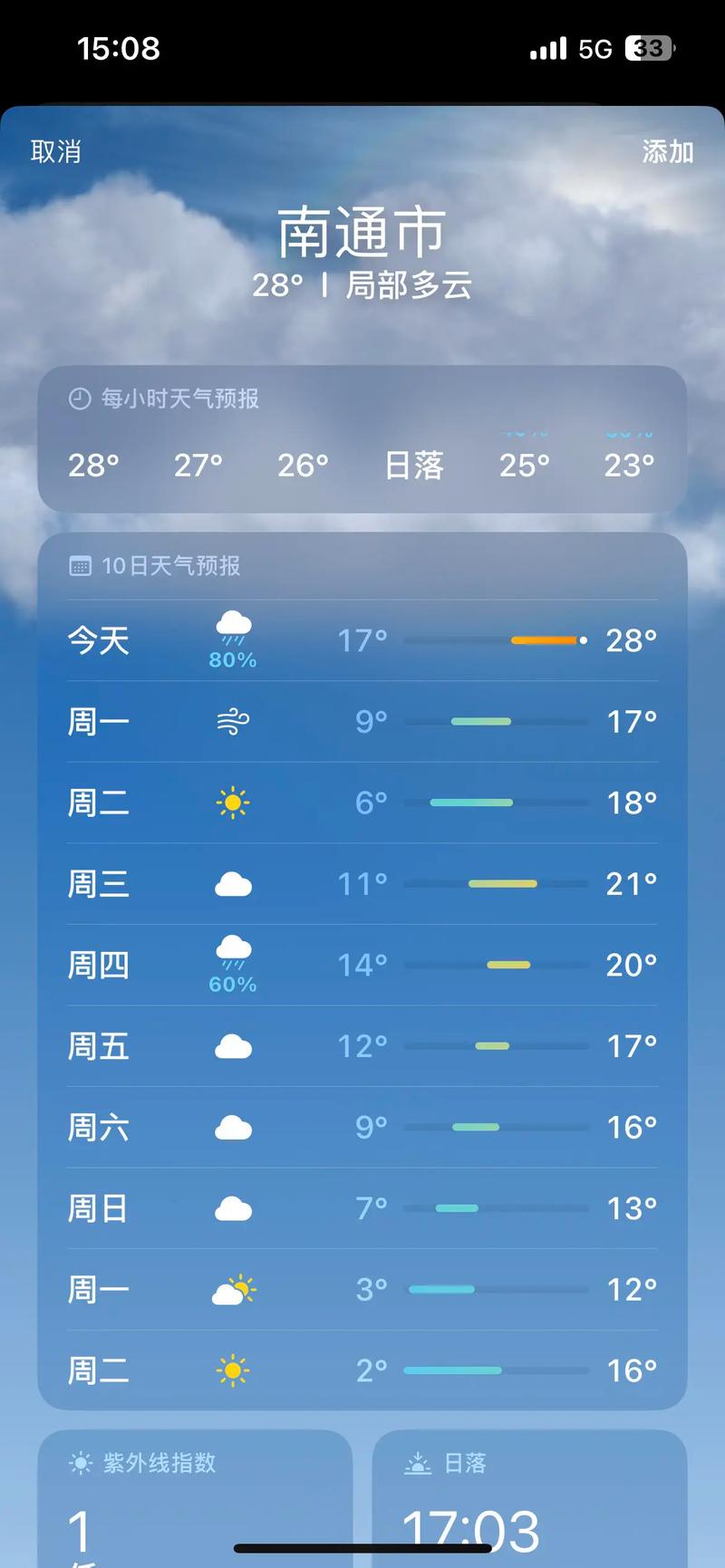Viewport: 725px width, 1568px height.
Task: Tap the rain cloud icon for 今天
Action: [x=233, y=623]
